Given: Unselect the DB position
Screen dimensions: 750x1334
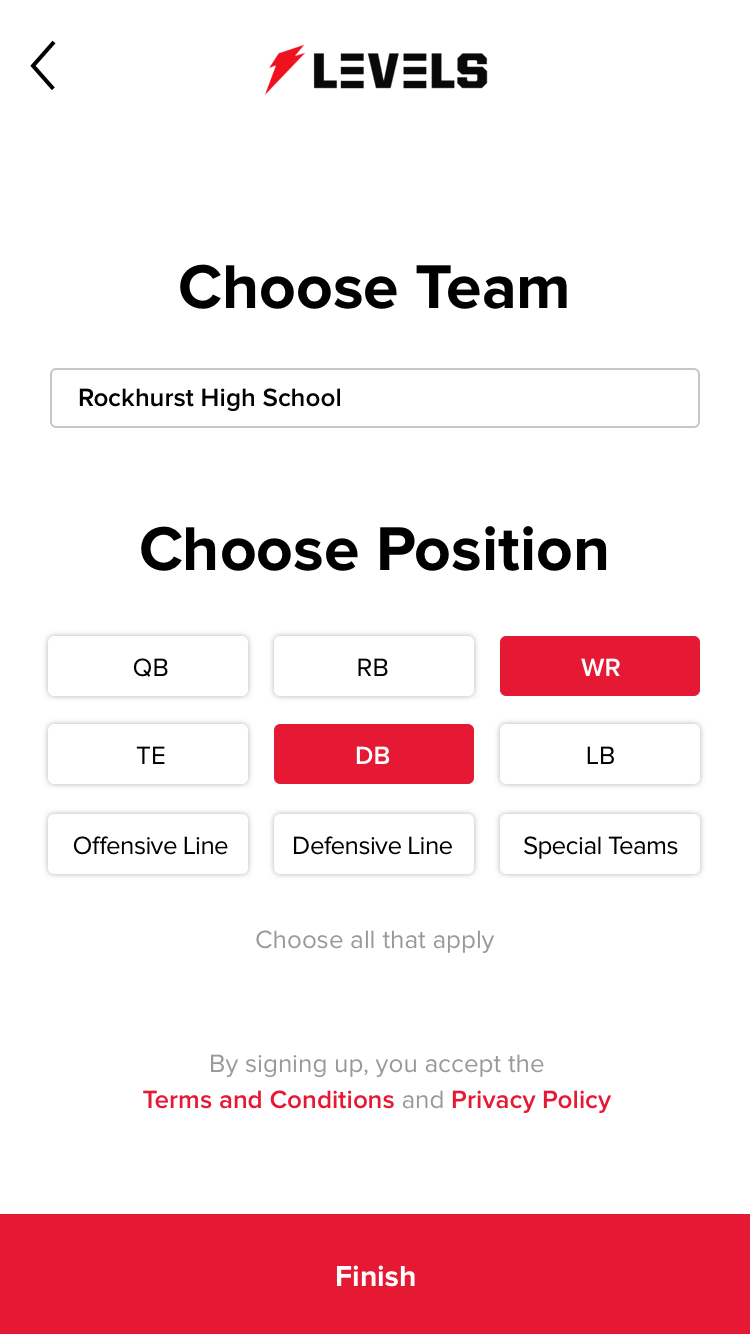Looking at the screenshot, I should click(374, 754).
